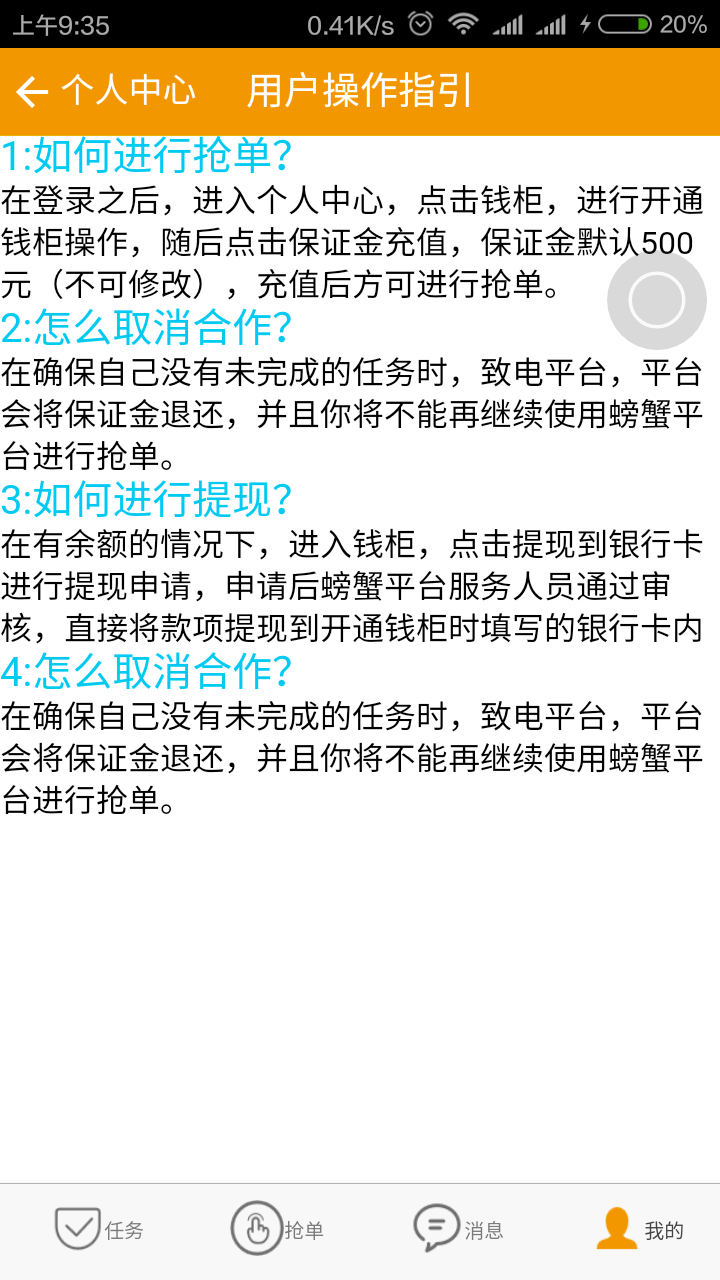The width and height of the screenshot is (720, 1280).
Task: Switch to the 任务 tab
Action: [98, 1229]
